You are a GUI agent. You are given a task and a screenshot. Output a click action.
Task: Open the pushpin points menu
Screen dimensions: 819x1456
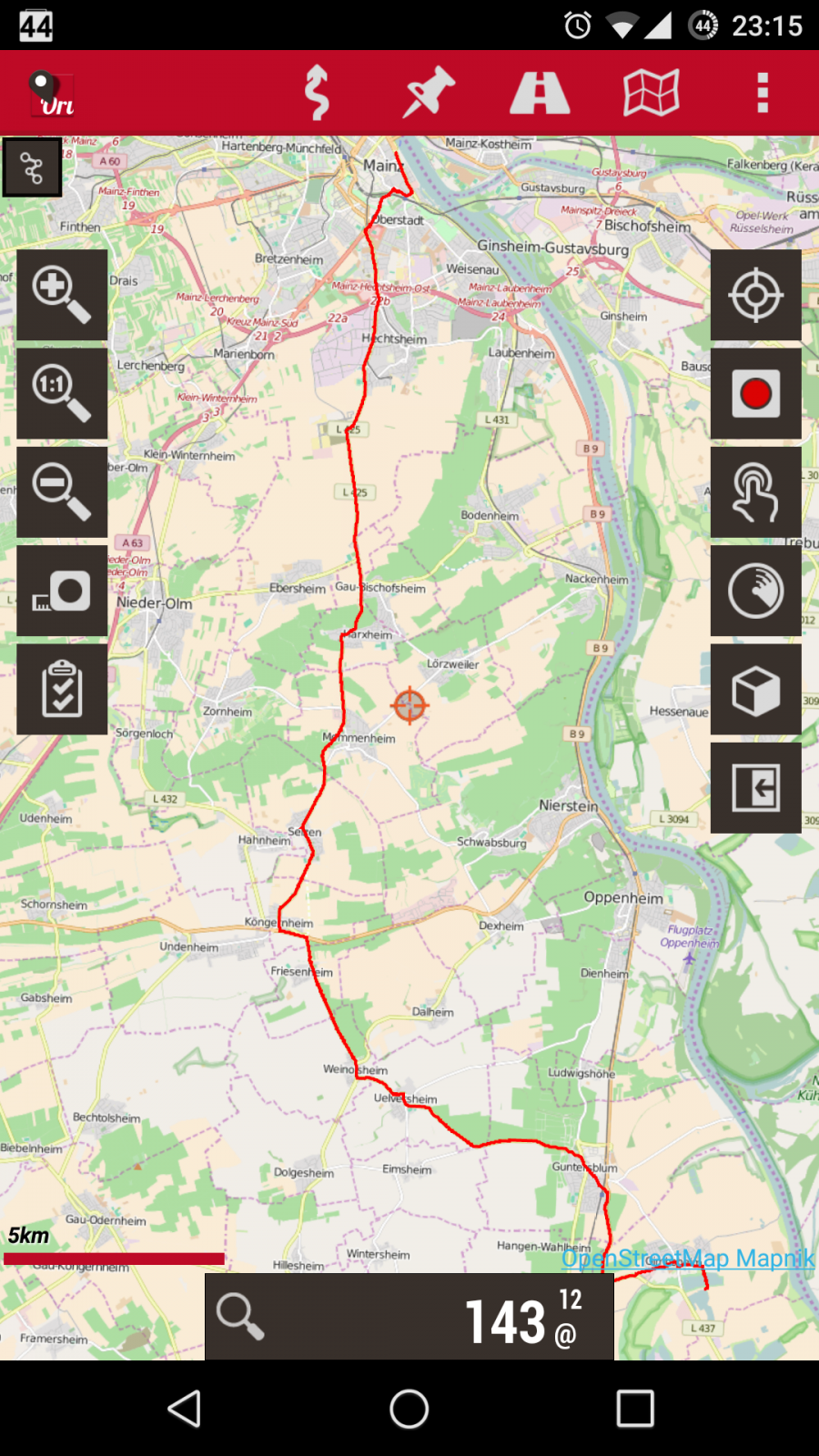coord(428,92)
